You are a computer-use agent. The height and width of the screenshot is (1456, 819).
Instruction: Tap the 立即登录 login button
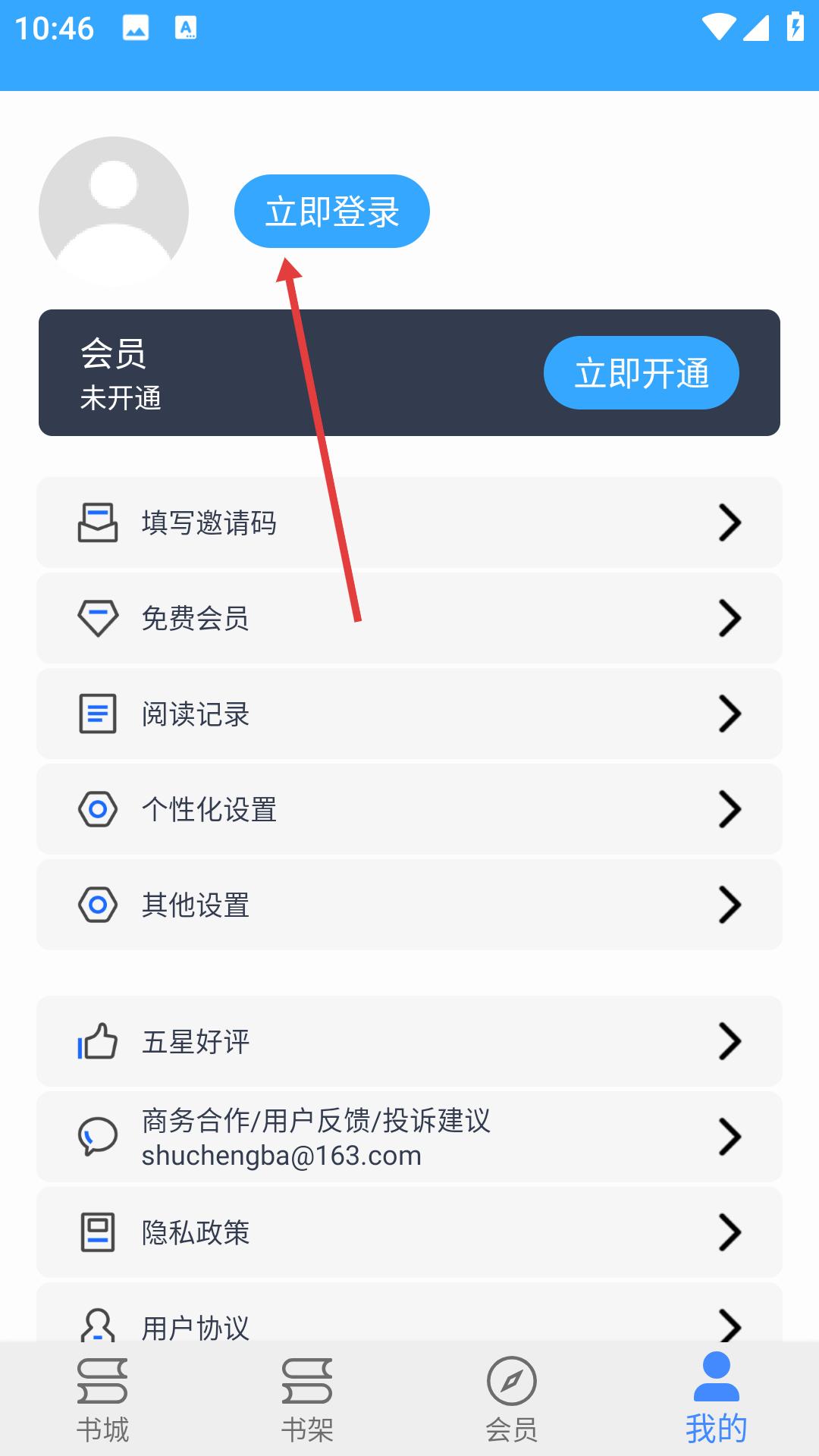(331, 211)
